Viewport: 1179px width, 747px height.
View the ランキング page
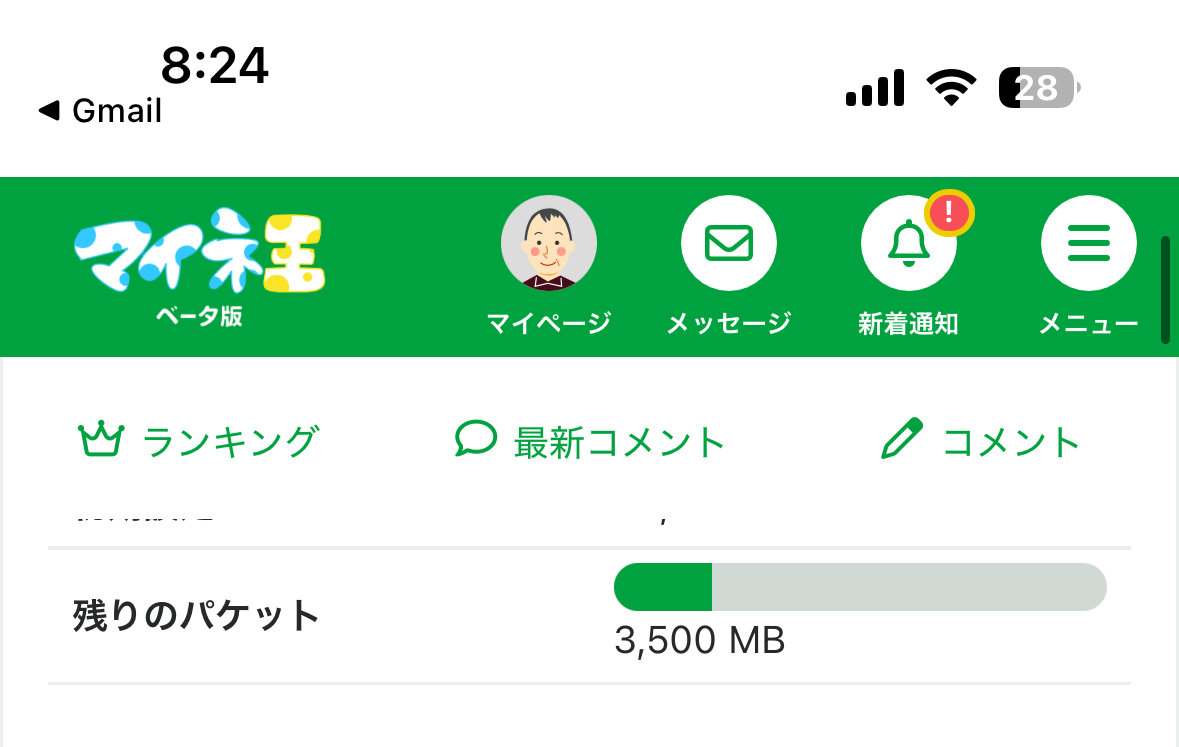point(198,440)
